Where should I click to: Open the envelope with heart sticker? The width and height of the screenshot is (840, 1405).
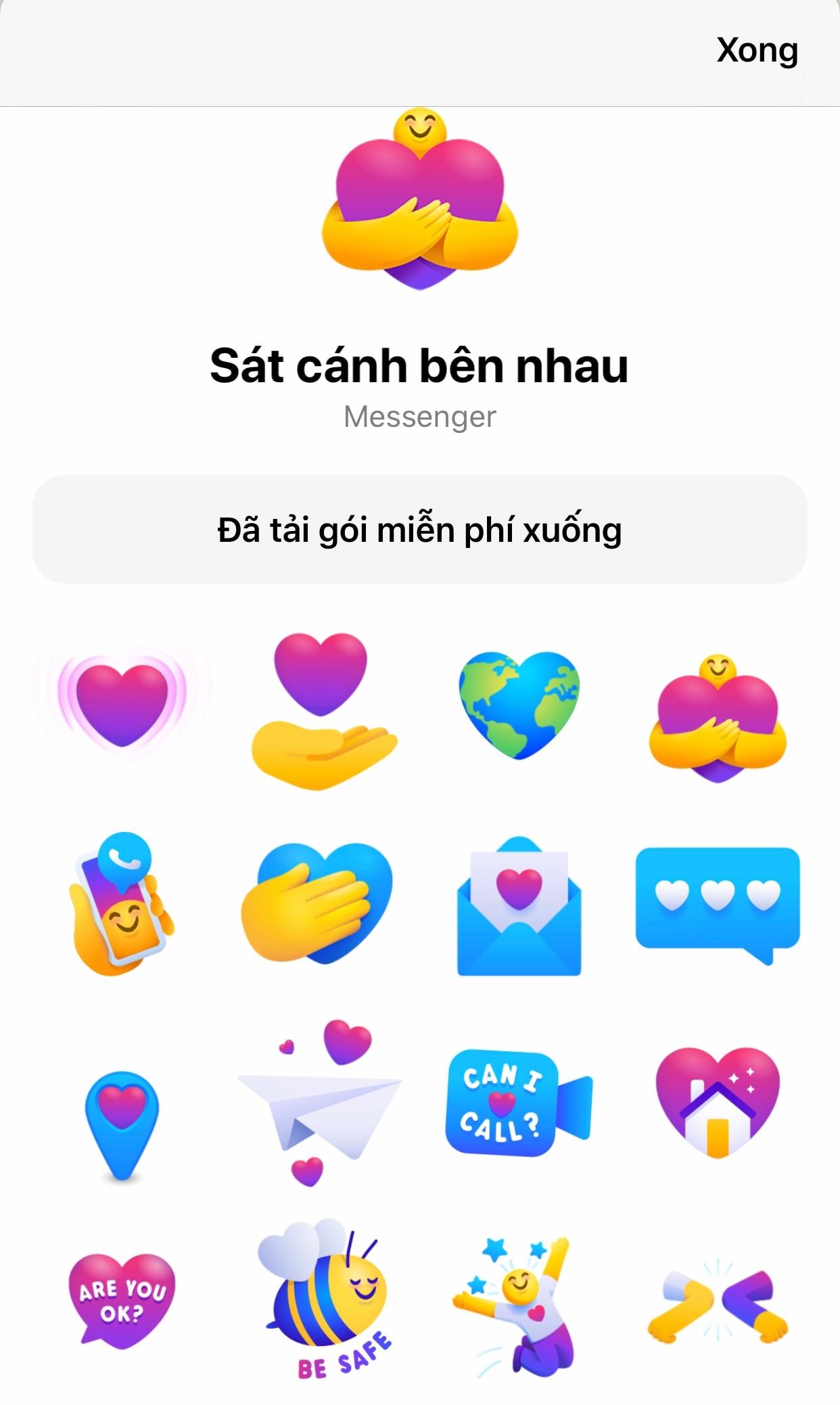pos(519,906)
